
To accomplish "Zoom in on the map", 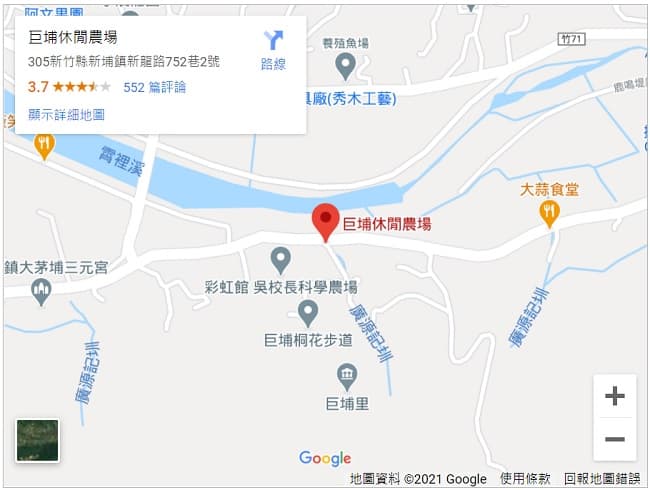I will 614,396.
